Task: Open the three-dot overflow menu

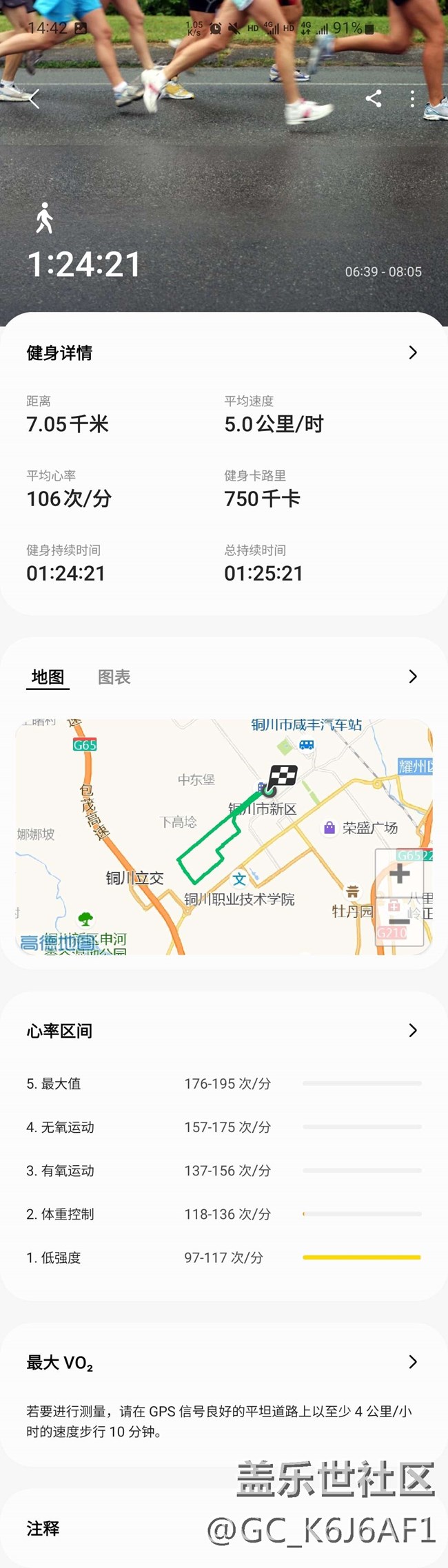Action: click(412, 98)
